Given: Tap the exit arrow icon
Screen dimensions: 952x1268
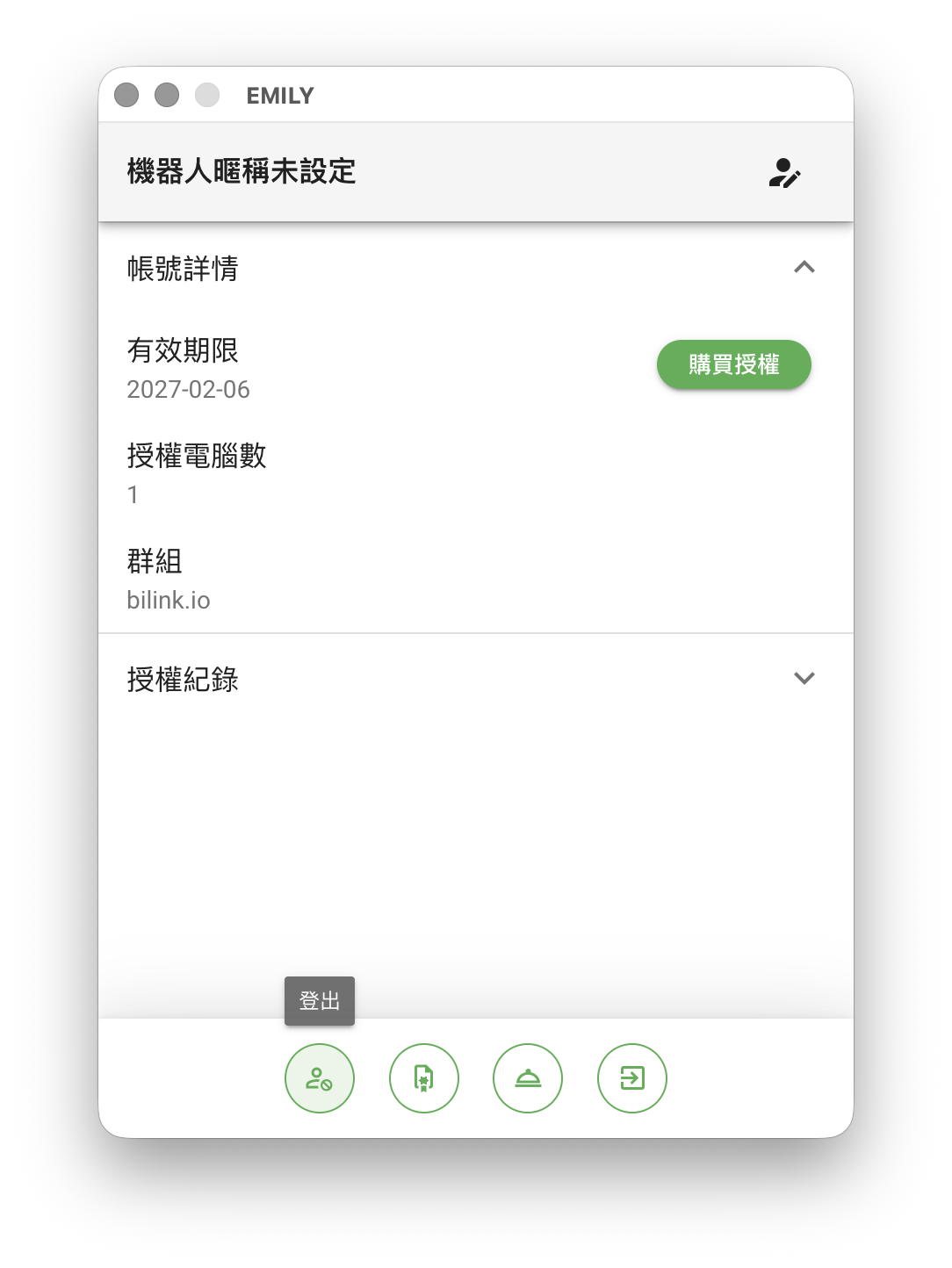Looking at the screenshot, I should (x=632, y=1077).
